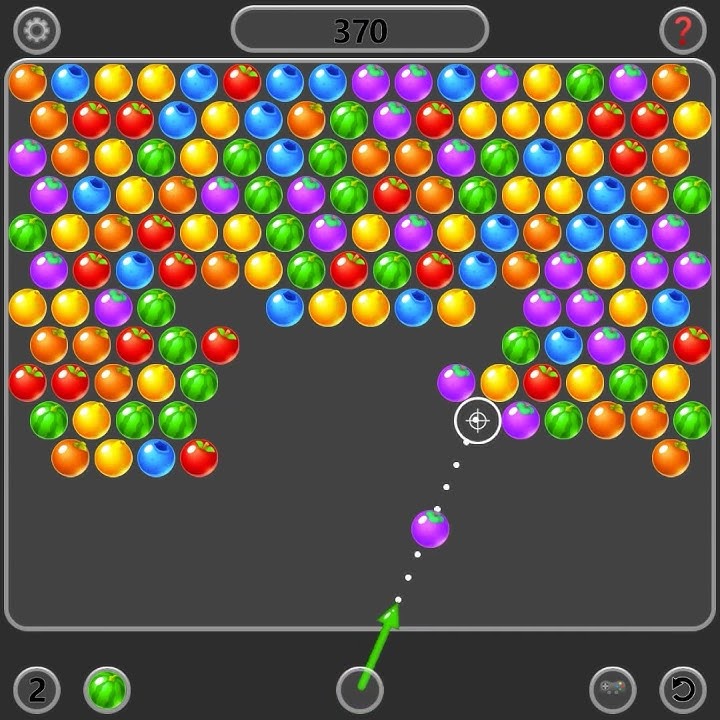
Task: Shoot at the crosshair aim target
Action: coord(477,421)
